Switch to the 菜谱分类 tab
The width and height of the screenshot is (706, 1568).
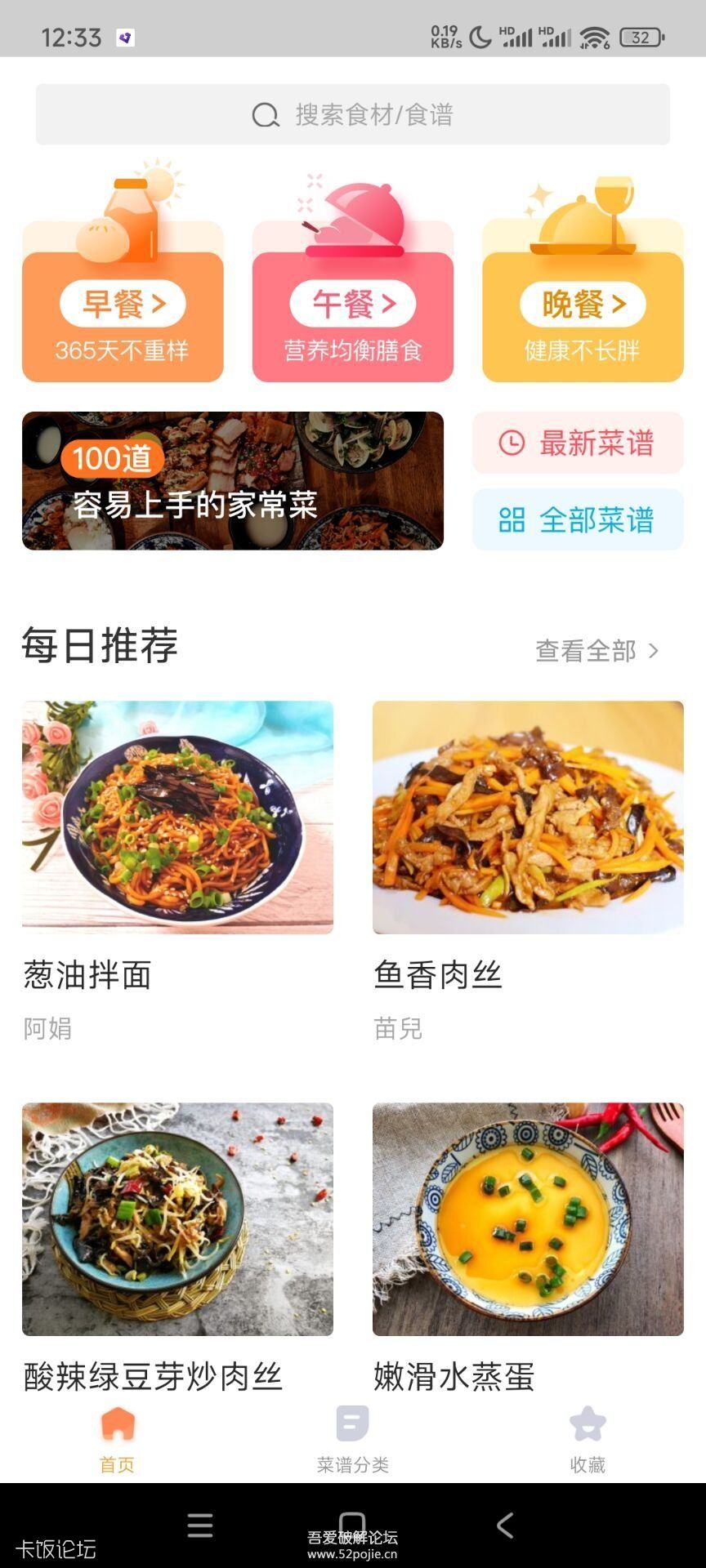click(x=352, y=1439)
